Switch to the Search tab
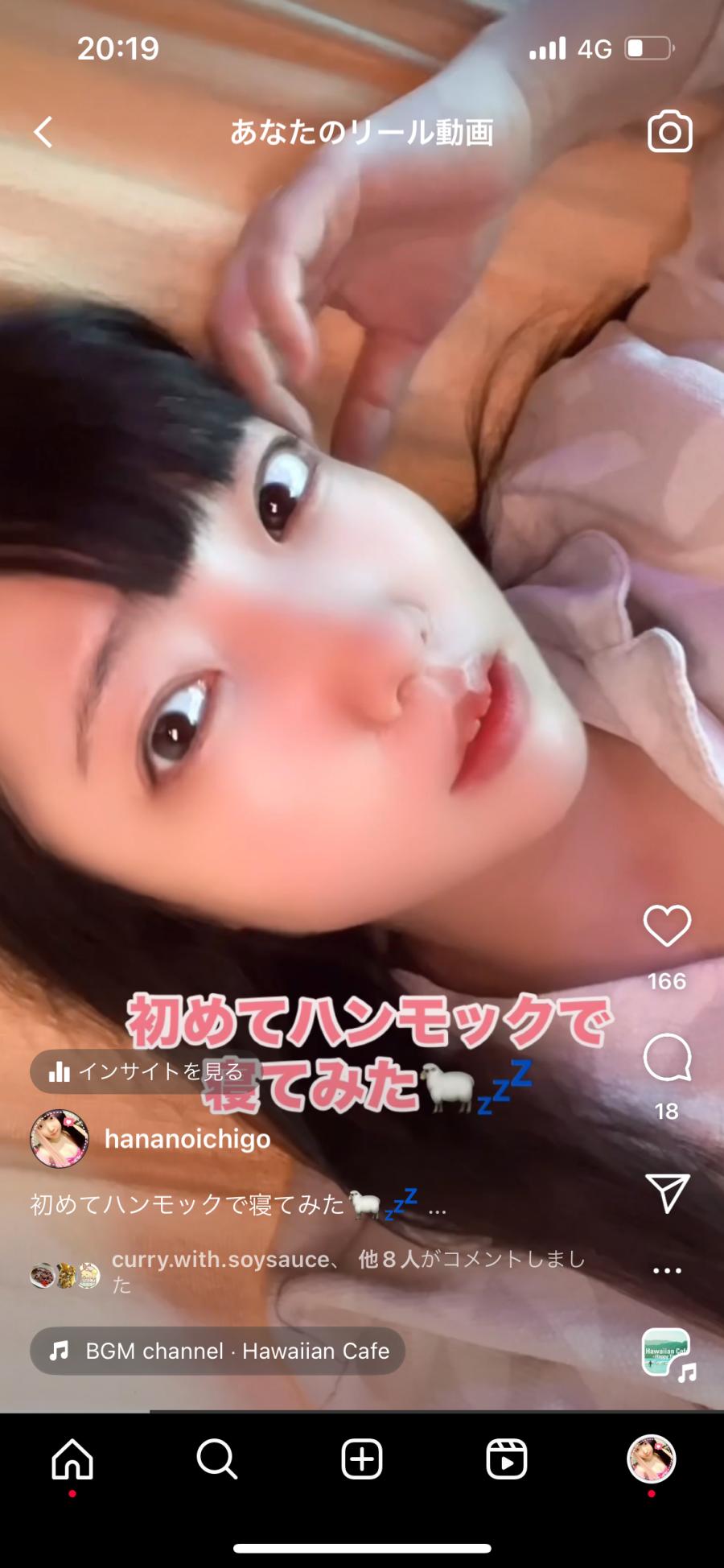724x1568 pixels. pyautogui.click(x=216, y=1459)
